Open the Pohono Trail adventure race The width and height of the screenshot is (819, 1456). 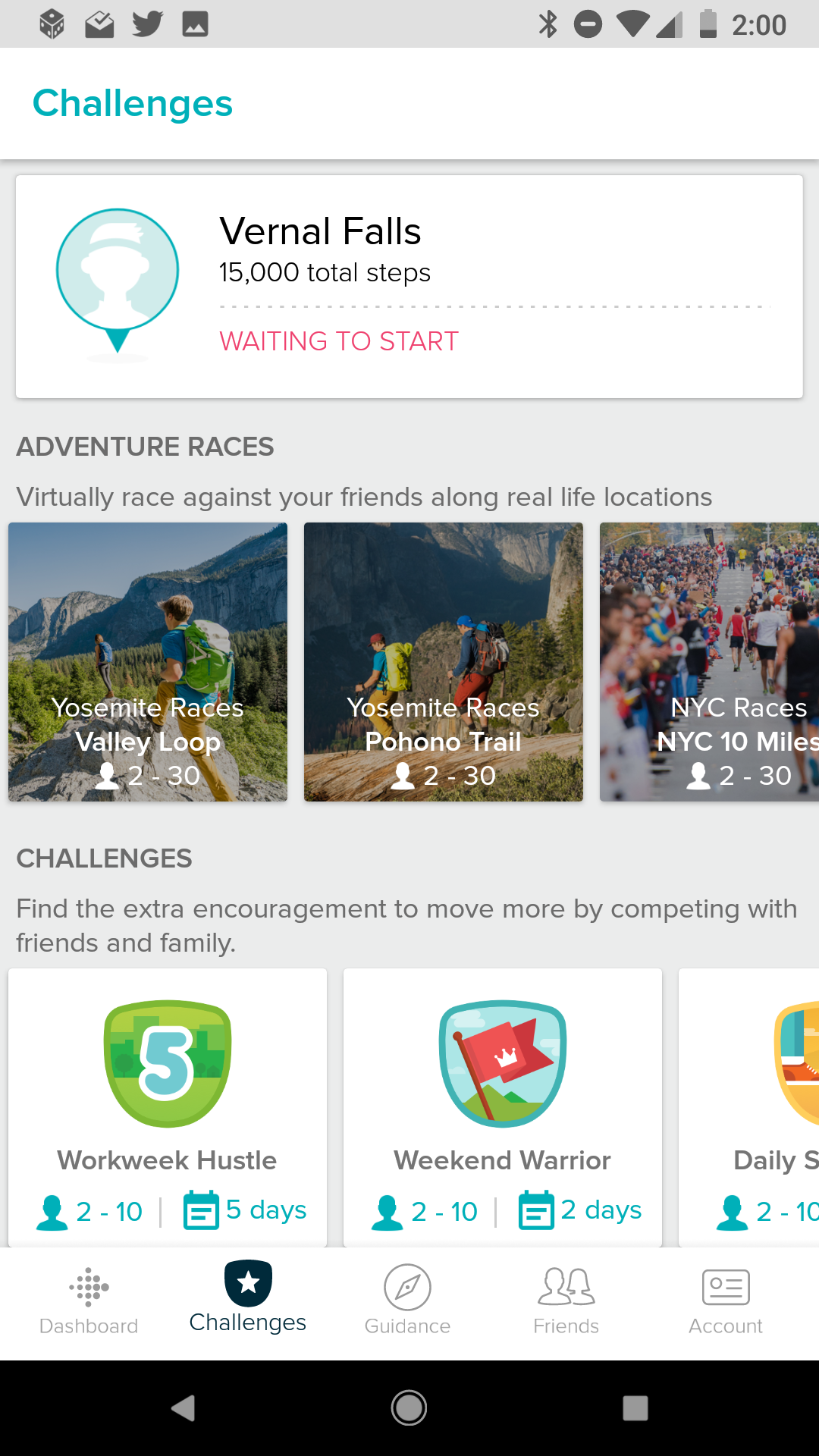[444, 662]
